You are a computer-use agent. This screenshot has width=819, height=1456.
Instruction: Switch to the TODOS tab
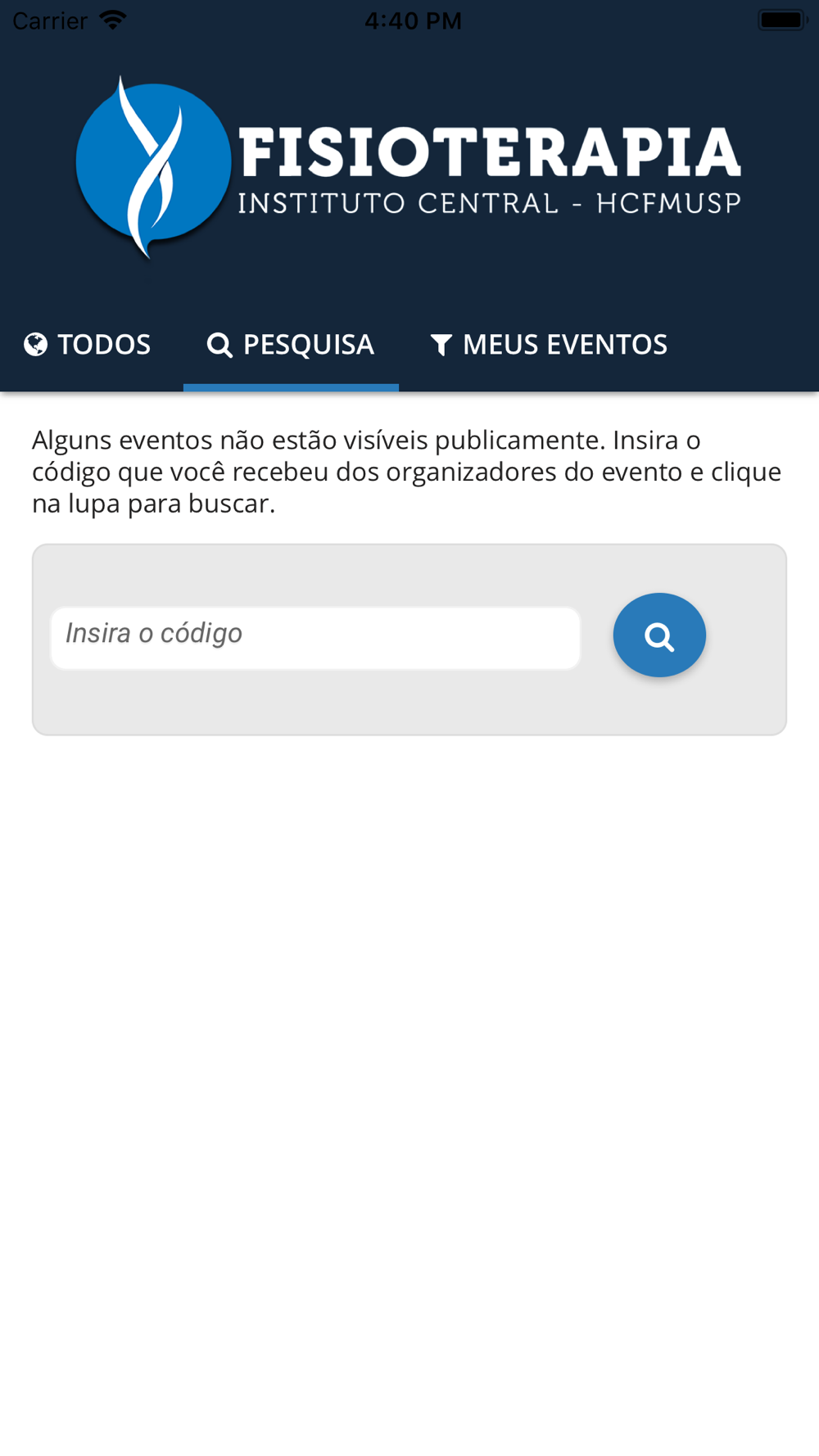pyautogui.click(x=88, y=345)
